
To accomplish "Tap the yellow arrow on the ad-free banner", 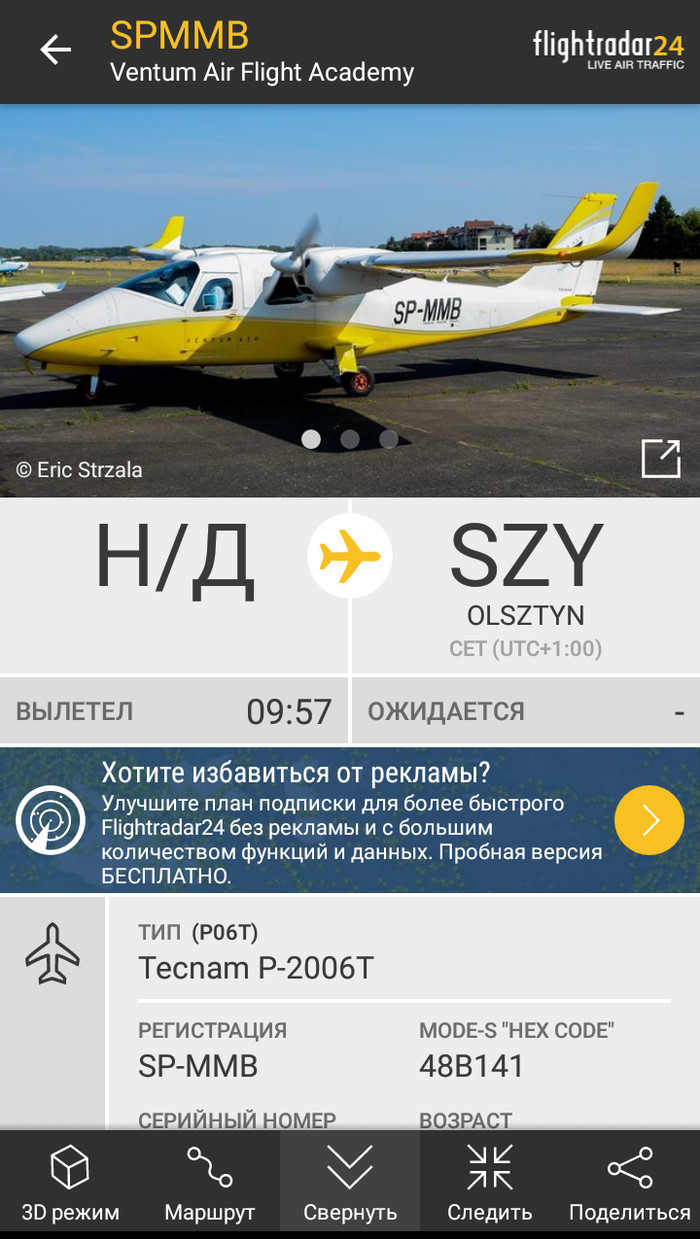I will 648,820.
